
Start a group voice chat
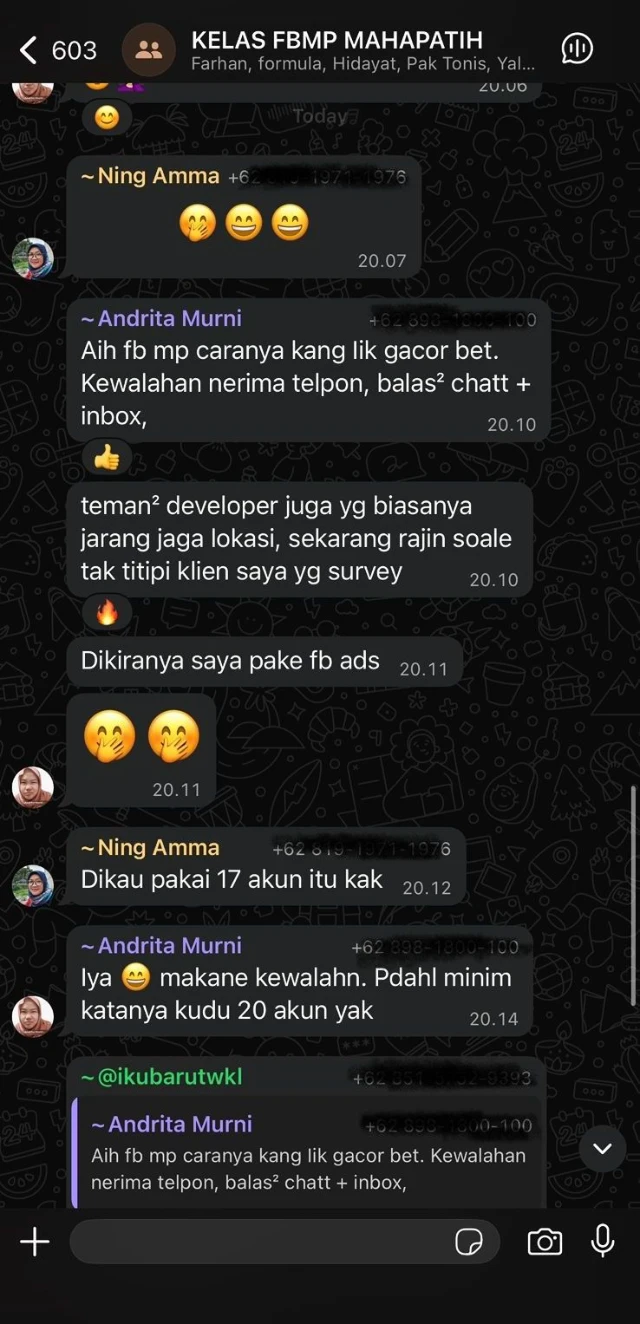[x=577, y=49]
